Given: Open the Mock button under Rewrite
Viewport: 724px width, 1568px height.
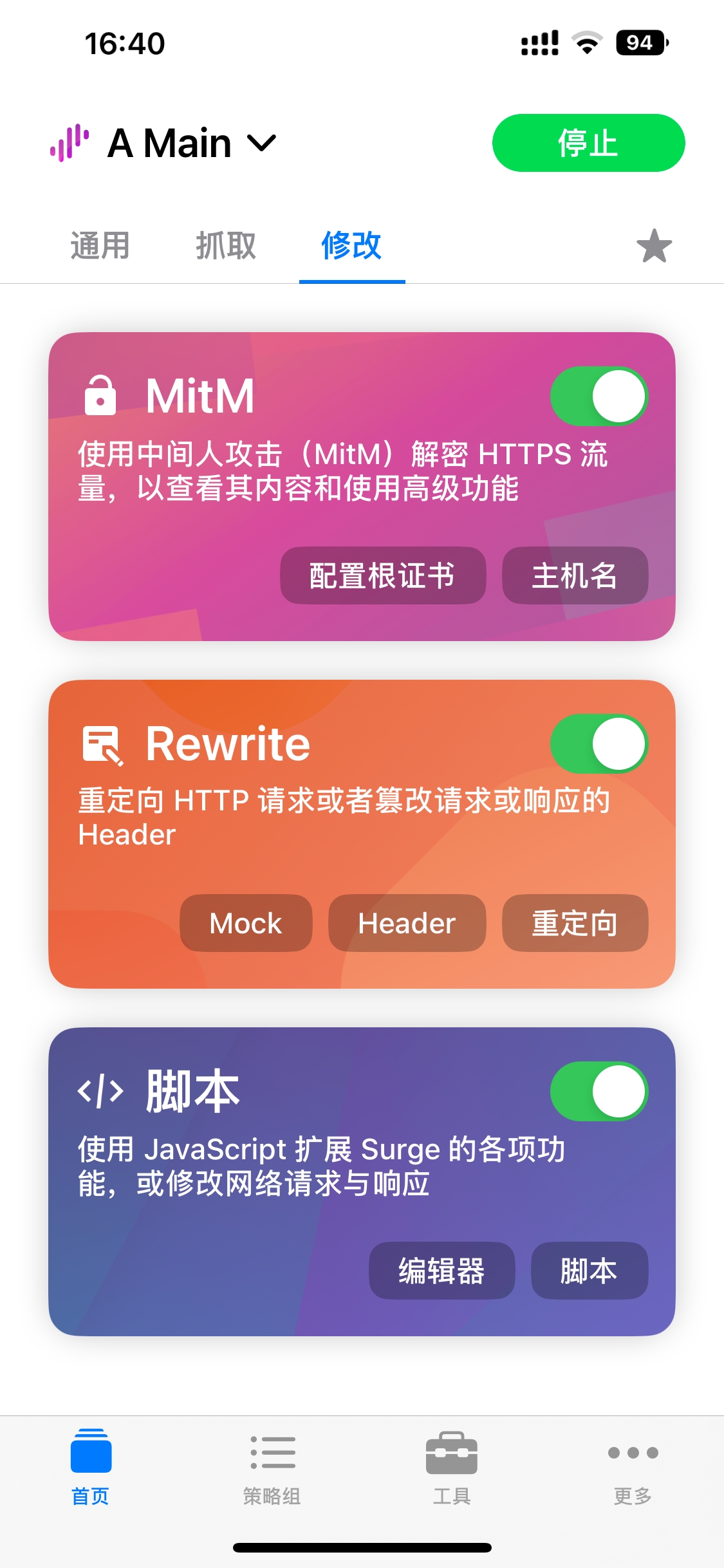Looking at the screenshot, I should [x=246, y=923].
